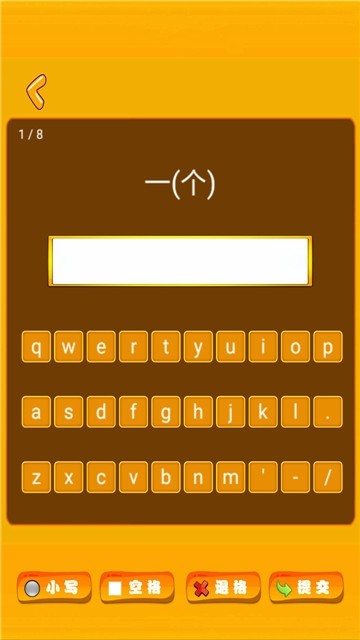This screenshot has height=640, width=360.
Task: Tap the letter n key
Action: 198,477
